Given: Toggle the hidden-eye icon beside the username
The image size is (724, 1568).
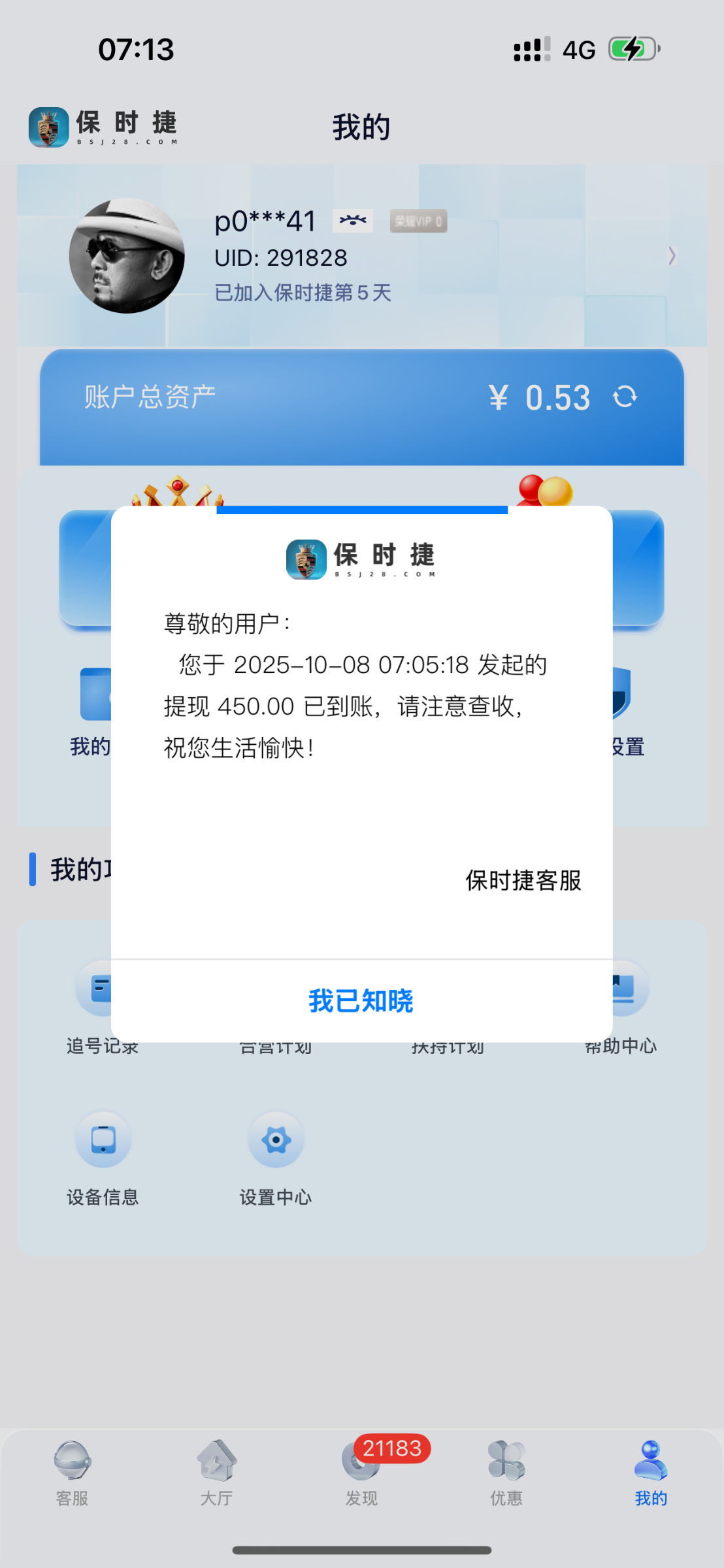Looking at the screenshot, I should coord(353,221).
